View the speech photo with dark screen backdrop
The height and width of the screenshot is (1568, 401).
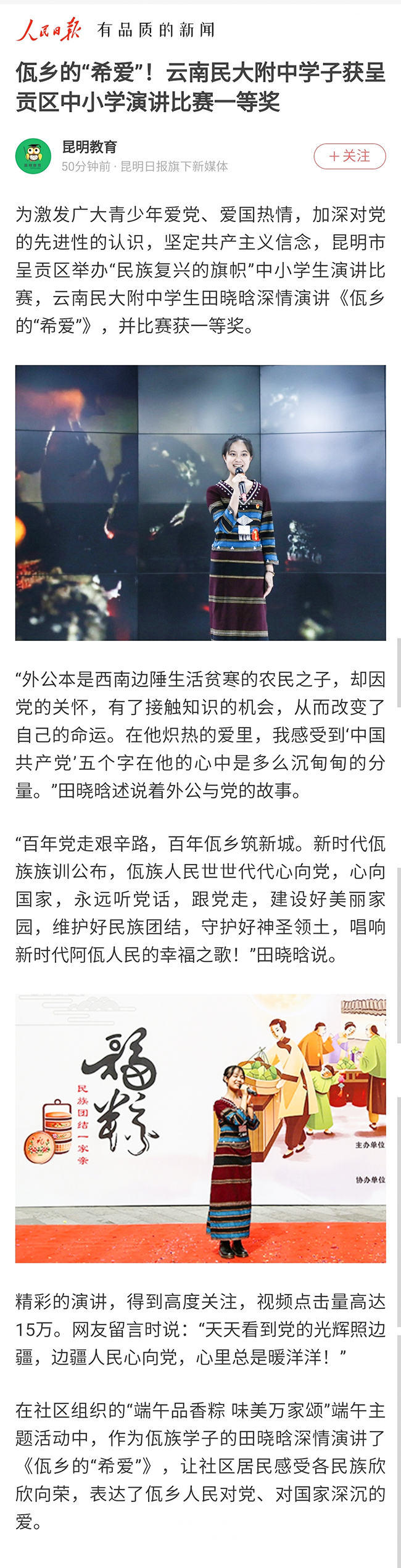coord(200,502)
